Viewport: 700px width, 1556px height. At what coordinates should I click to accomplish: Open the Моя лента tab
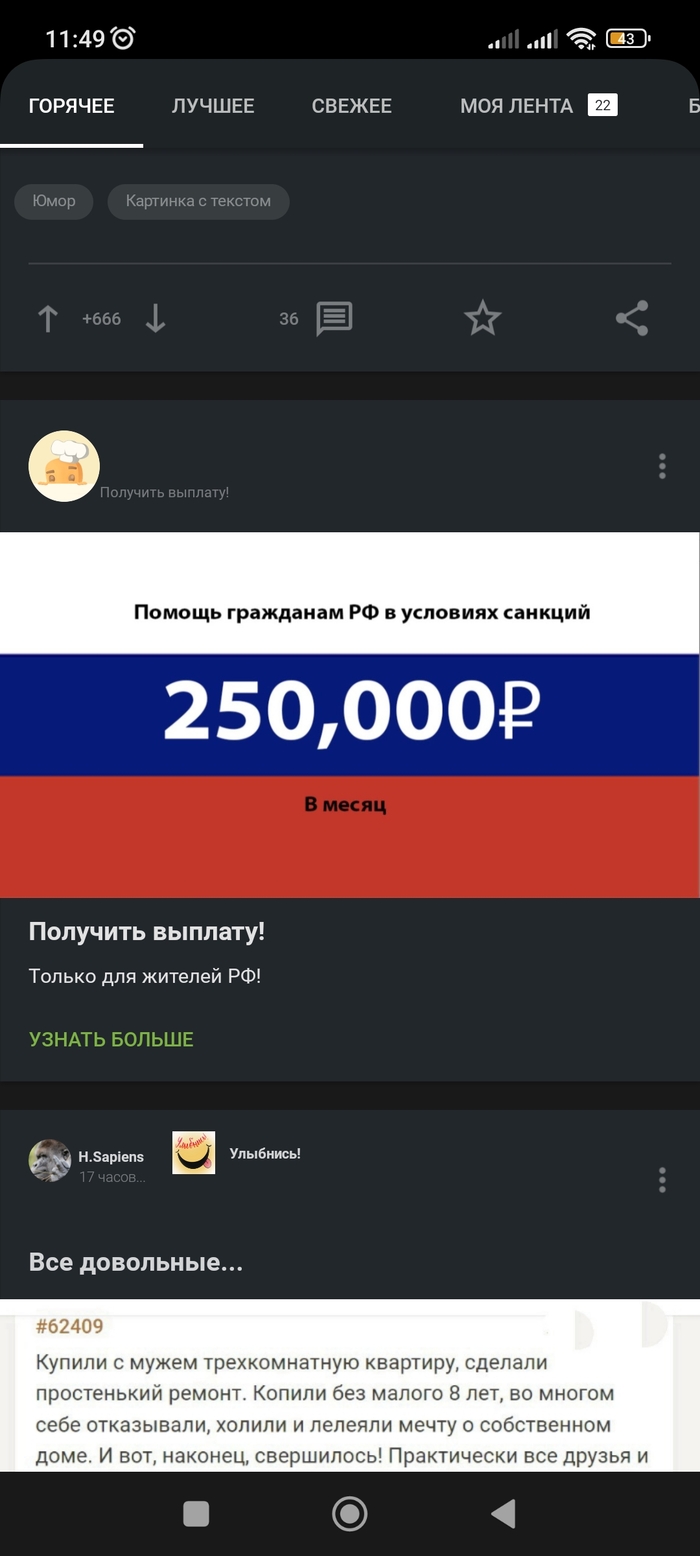coord(517,106)
